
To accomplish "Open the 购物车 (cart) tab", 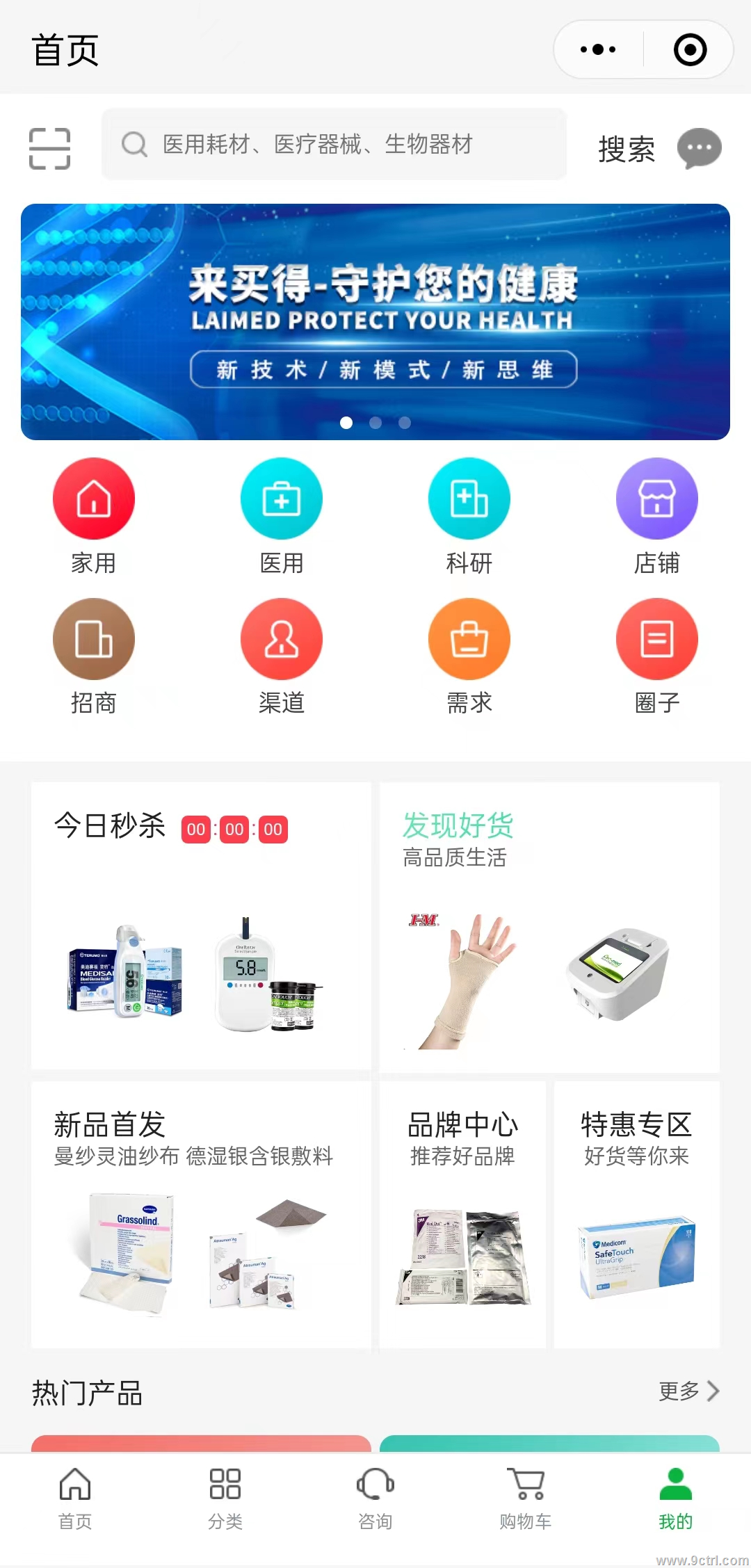I will 525,1502.
